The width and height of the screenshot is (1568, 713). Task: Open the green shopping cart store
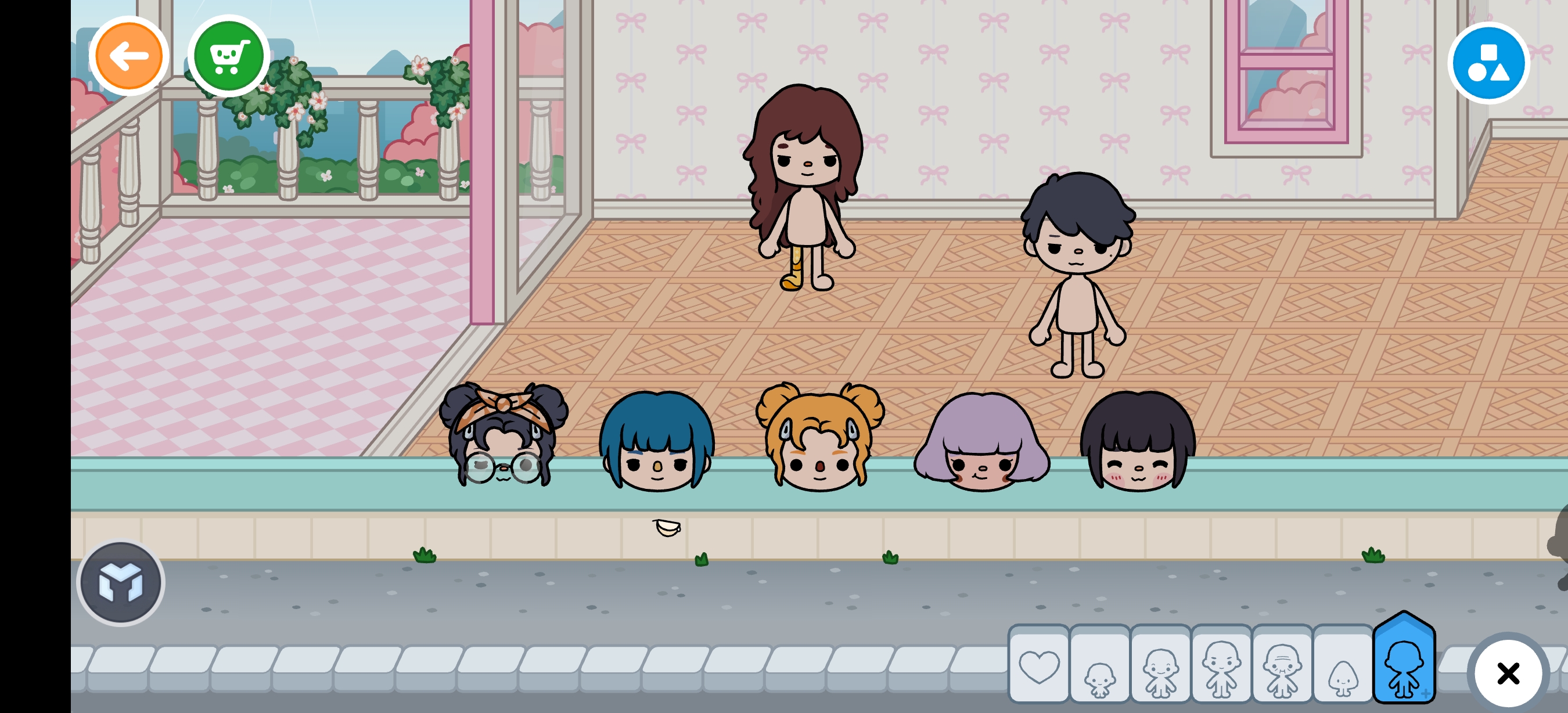[x=229, y=56]
